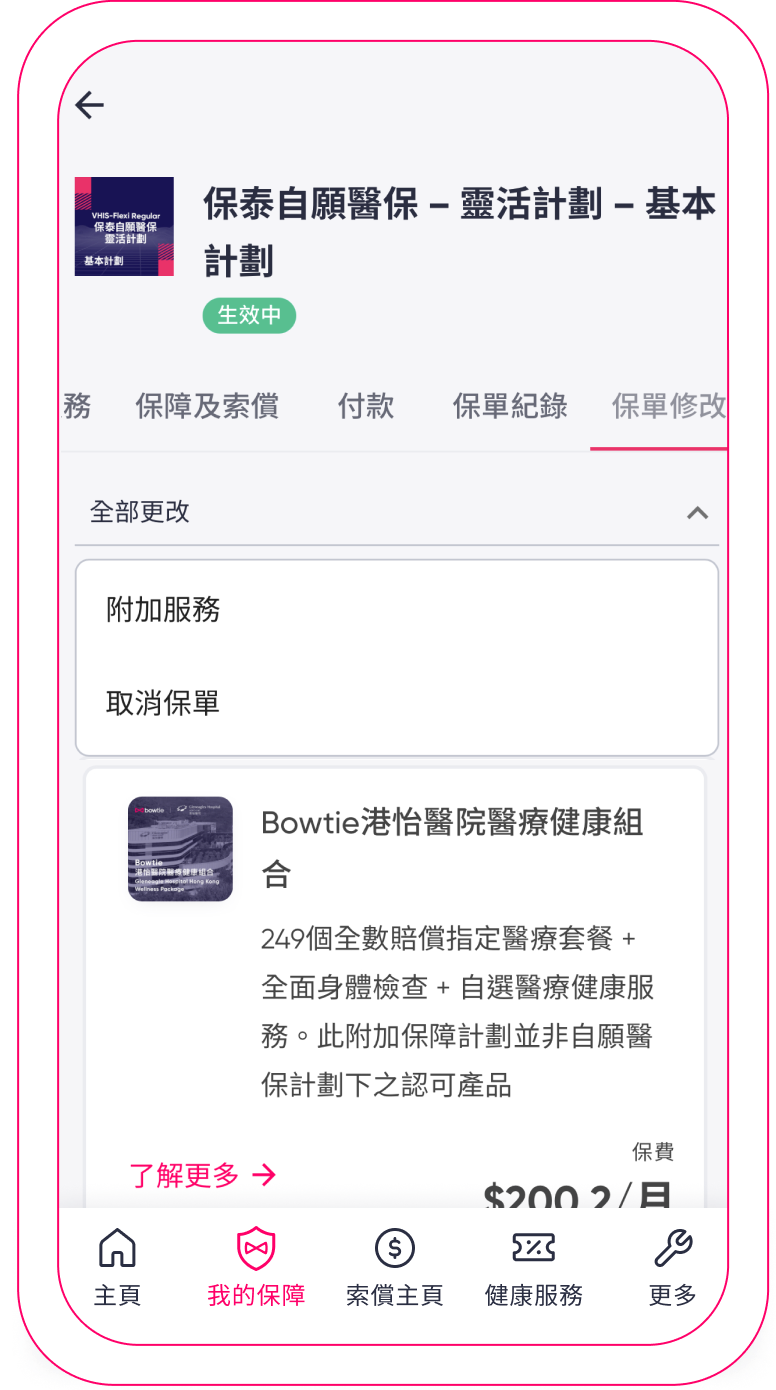The image size is (776, 1390).
Task: Open the 保單紀錄 tab
Action: (510, 406)
